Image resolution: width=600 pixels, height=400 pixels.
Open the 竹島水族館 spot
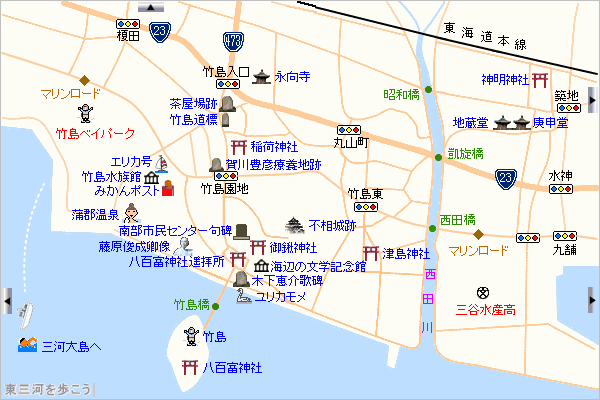(114, 177)
